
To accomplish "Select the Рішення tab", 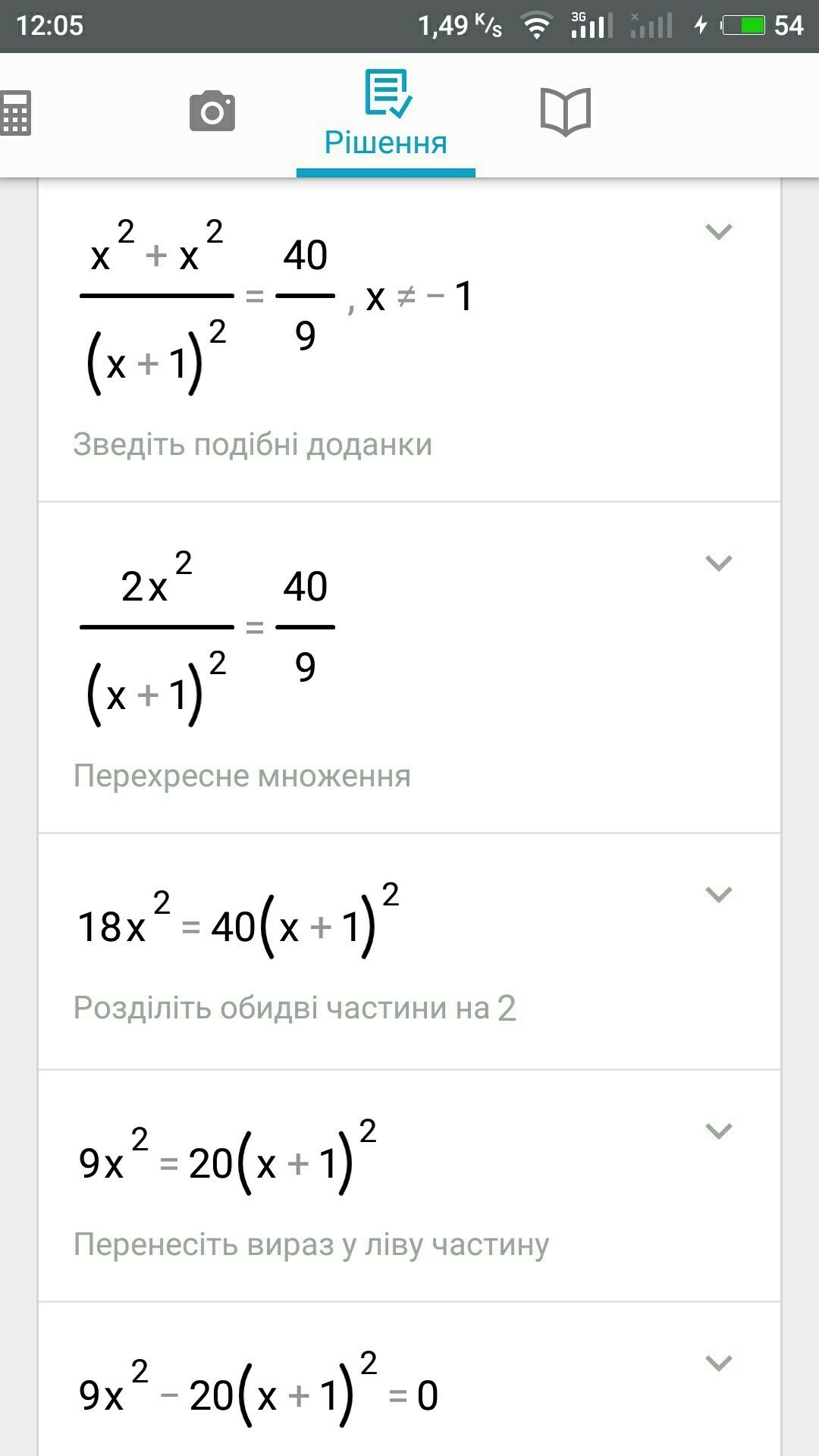I will click(386, 114).
